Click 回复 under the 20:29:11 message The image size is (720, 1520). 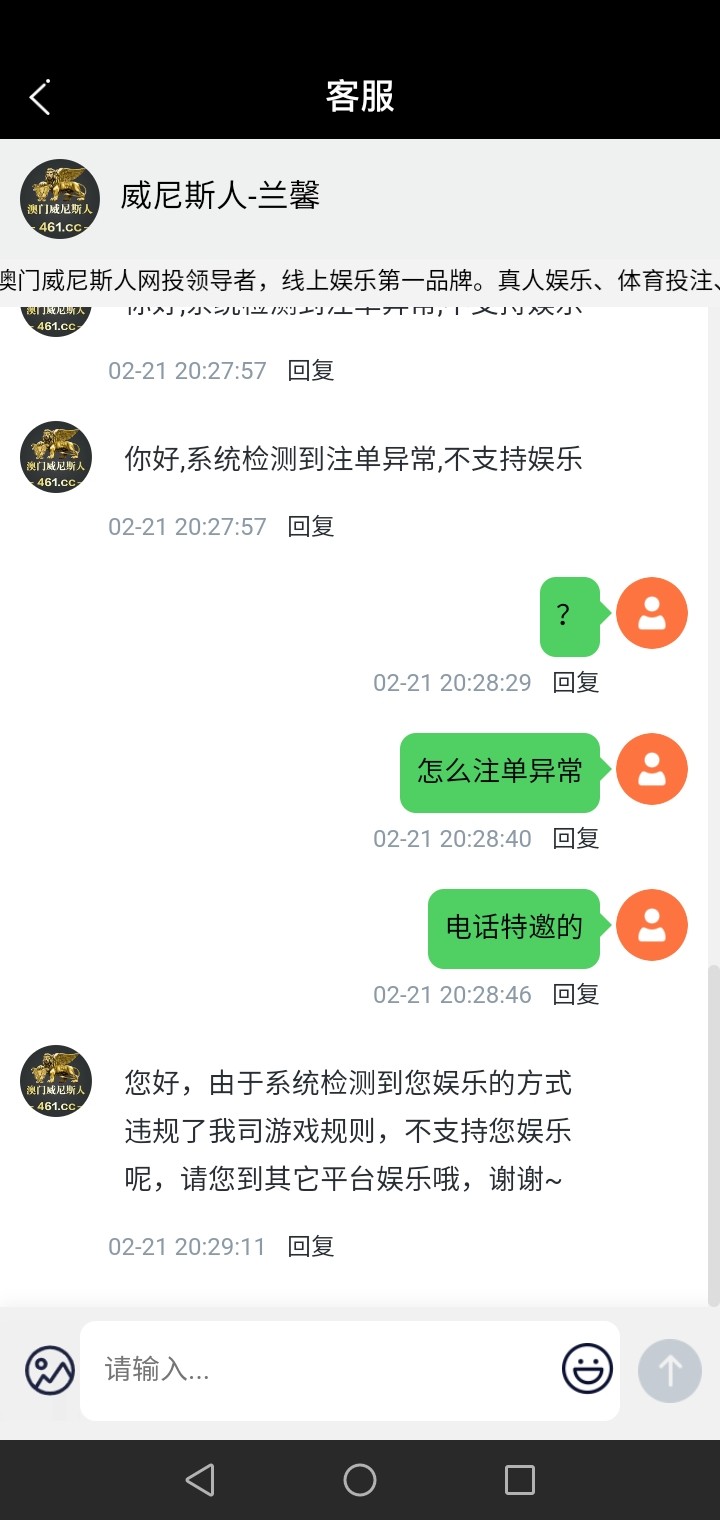click(310, 1246)
